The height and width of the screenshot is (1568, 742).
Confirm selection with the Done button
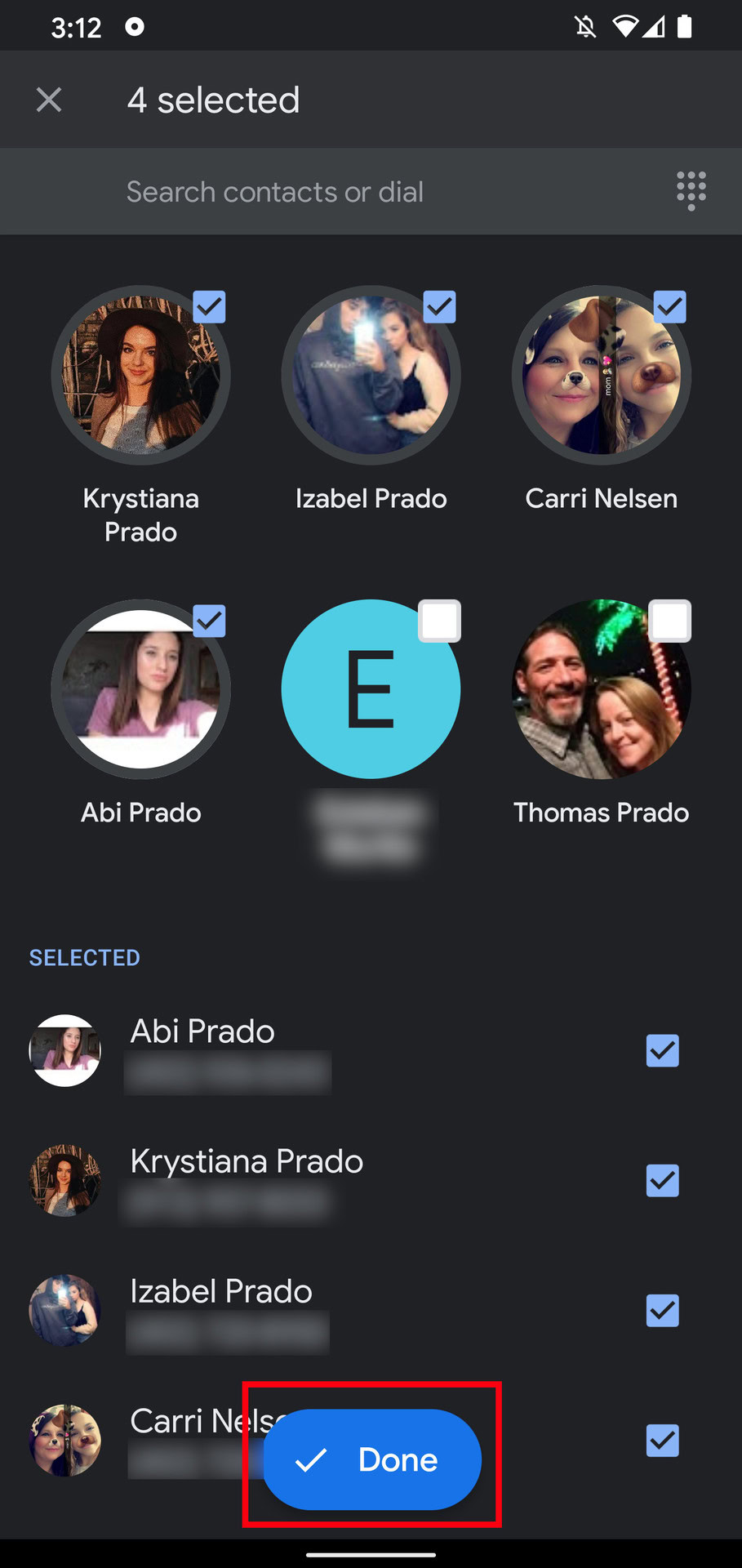pos(372,1459)
